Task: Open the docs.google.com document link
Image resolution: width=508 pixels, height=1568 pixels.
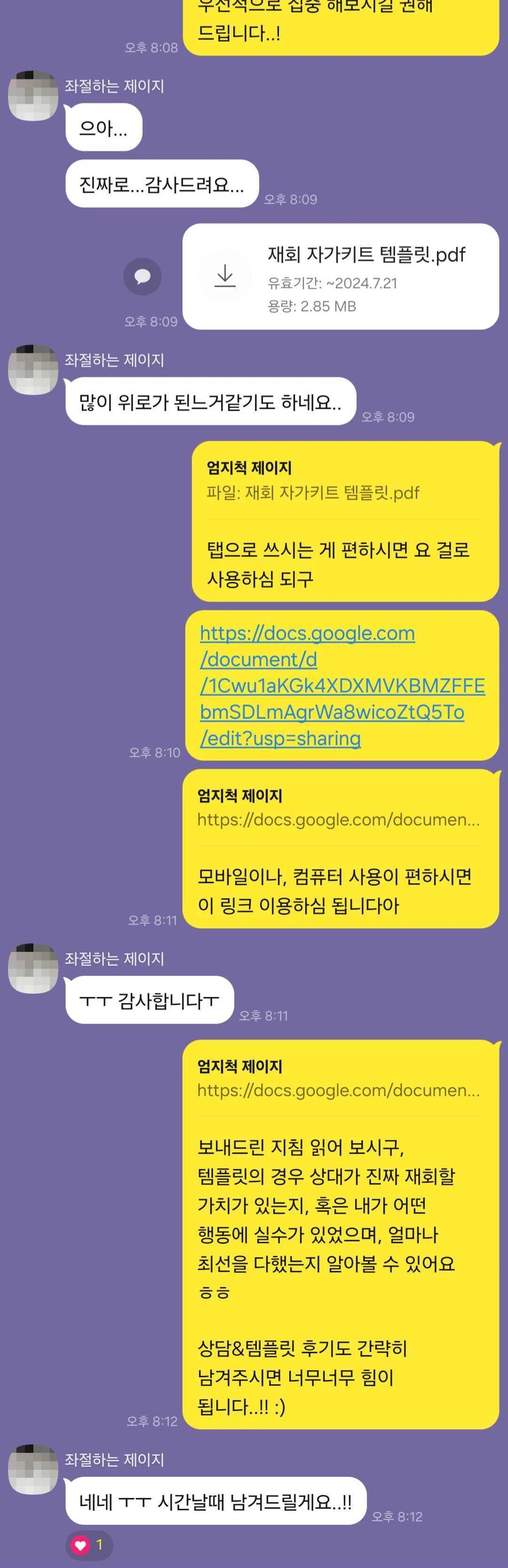Action: click(x=341, y=685)
